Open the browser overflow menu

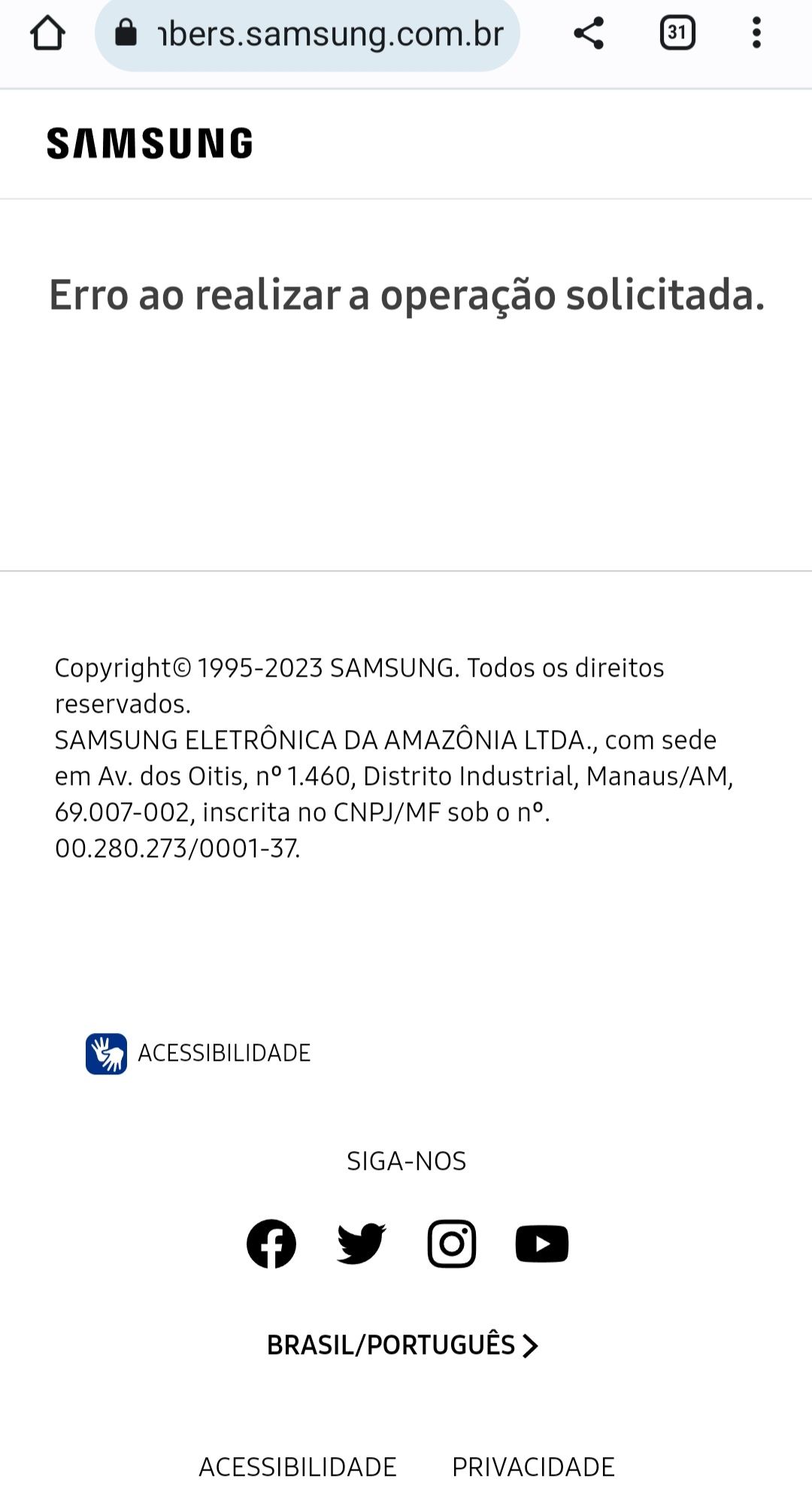(x=756, y=34)
